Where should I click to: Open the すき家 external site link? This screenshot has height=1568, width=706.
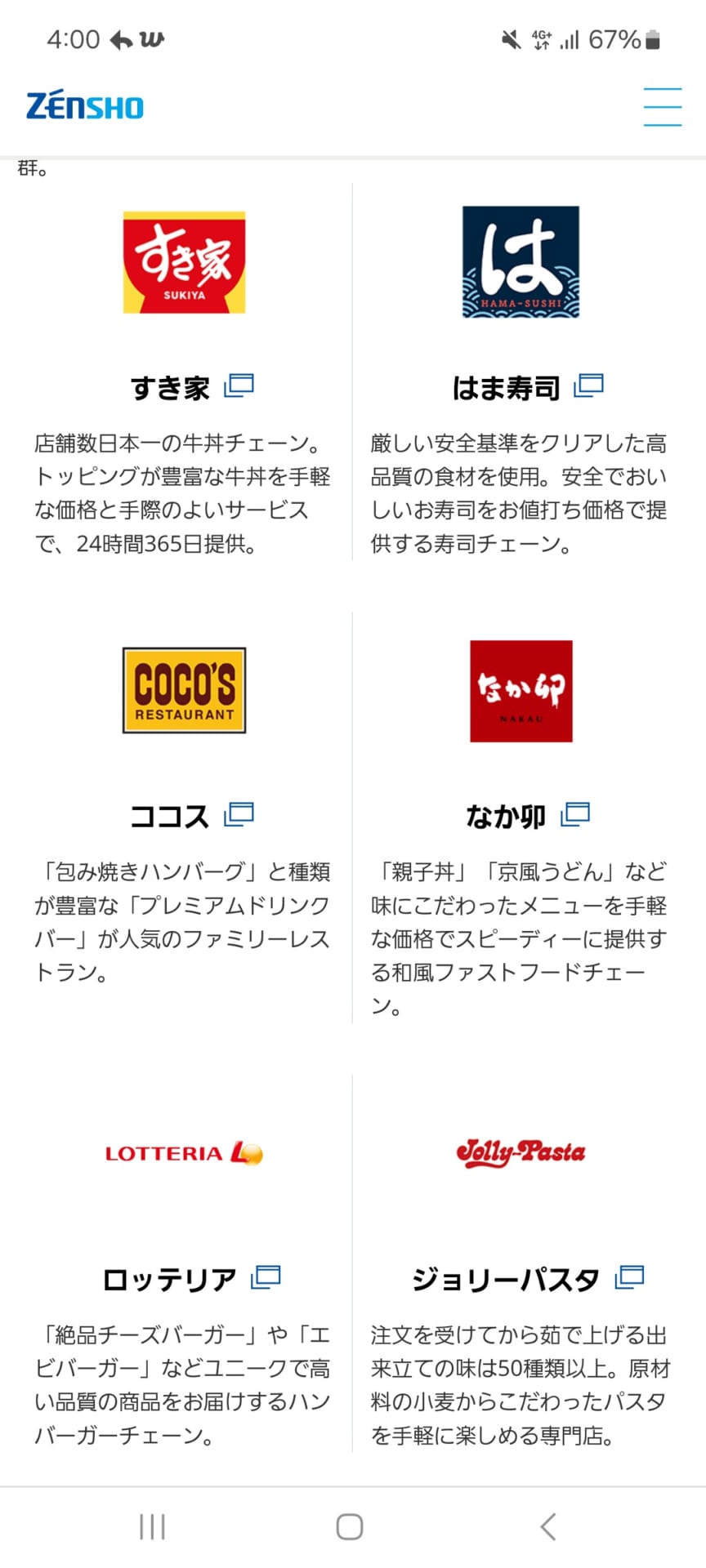[192, 387]
